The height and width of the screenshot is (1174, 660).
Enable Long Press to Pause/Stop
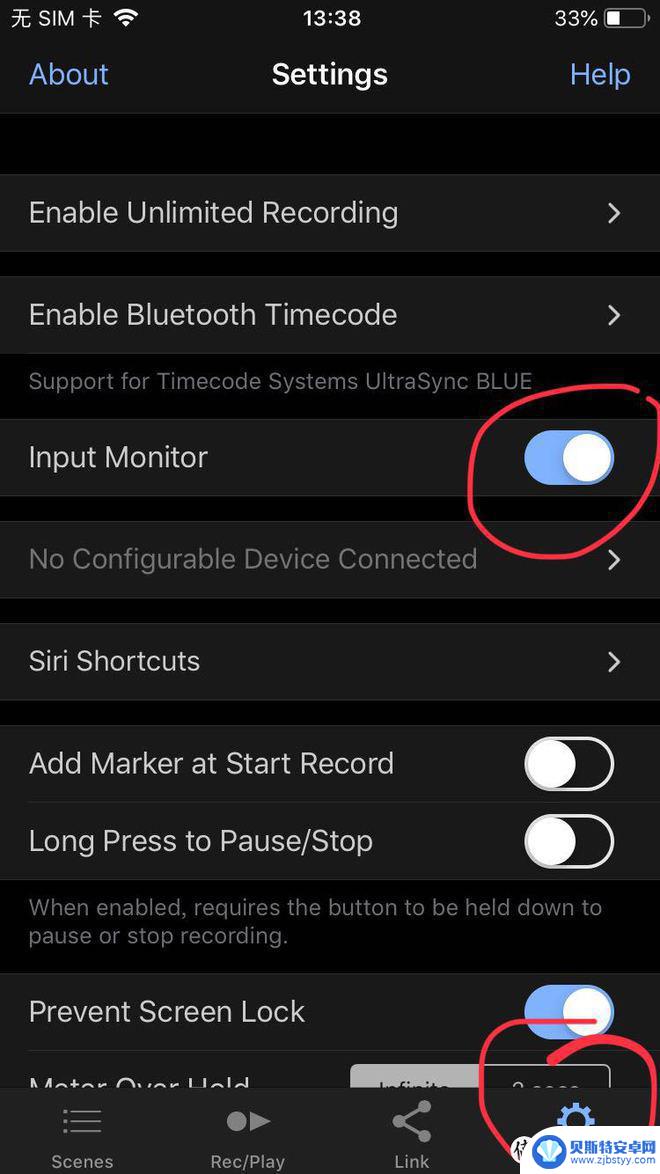click(x=568, y=842)
